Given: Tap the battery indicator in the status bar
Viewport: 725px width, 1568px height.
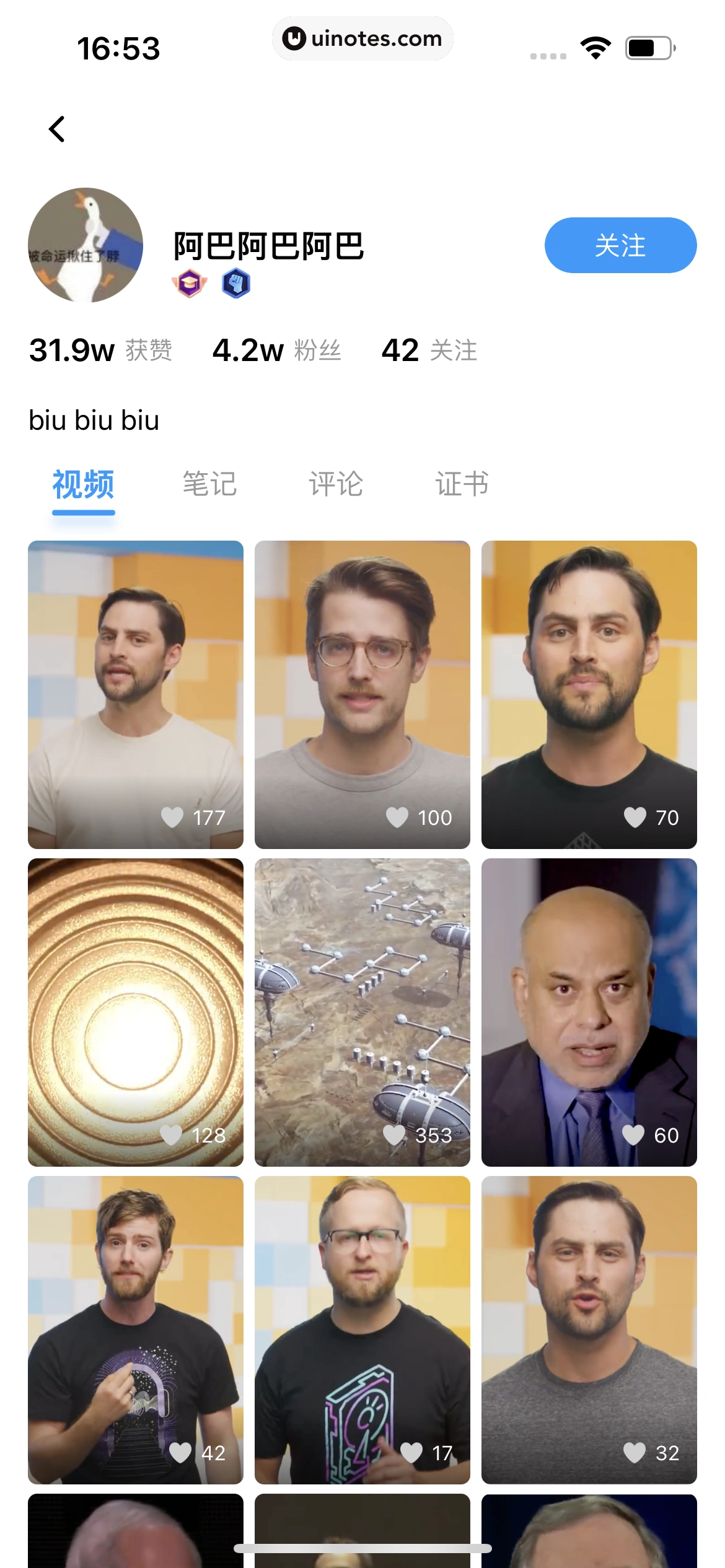Looking at the screenshot, I should tap(648, 46).
